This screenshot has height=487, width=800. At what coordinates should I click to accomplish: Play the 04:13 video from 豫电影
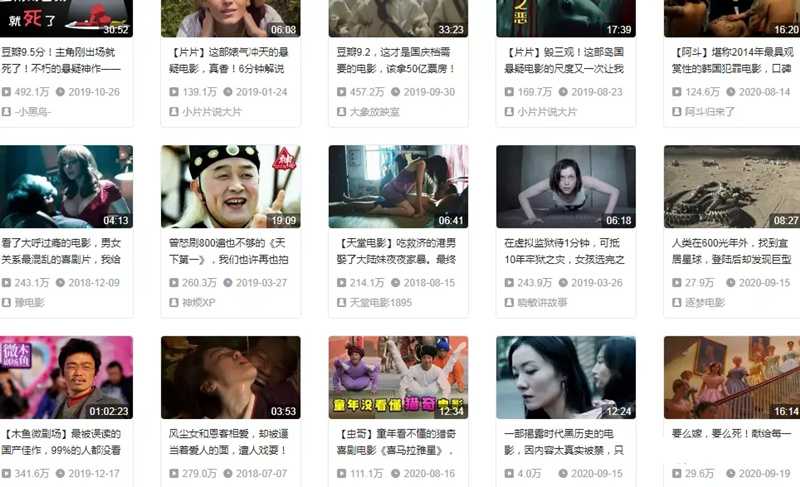coord(66,186)
